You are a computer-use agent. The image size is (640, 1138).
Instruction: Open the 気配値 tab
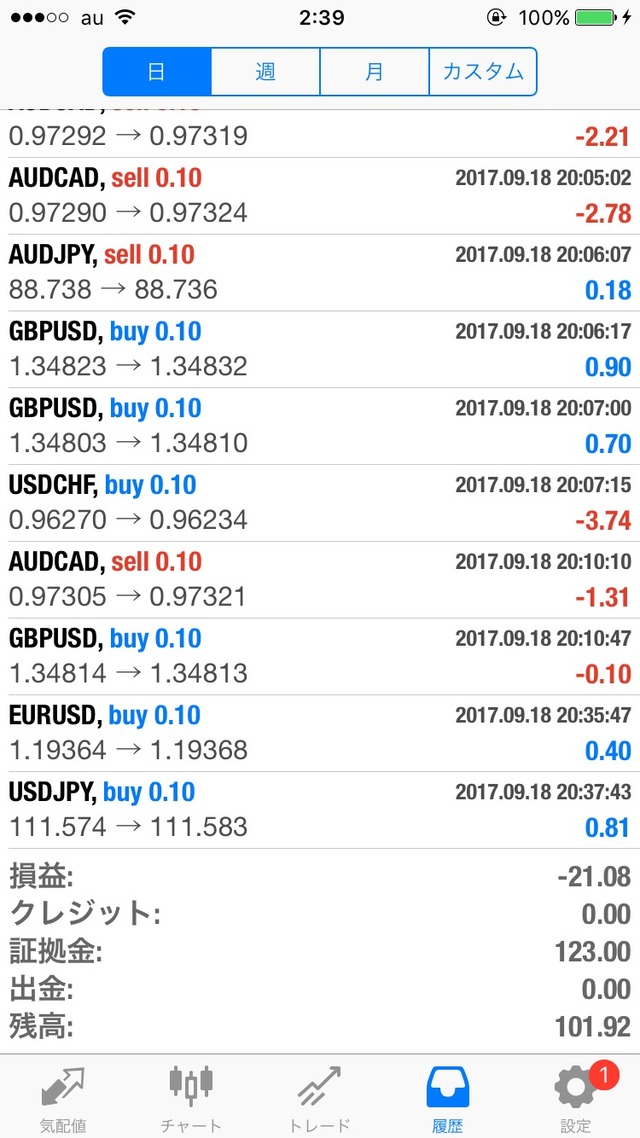pyautogui.click(x=62, y=1096)
